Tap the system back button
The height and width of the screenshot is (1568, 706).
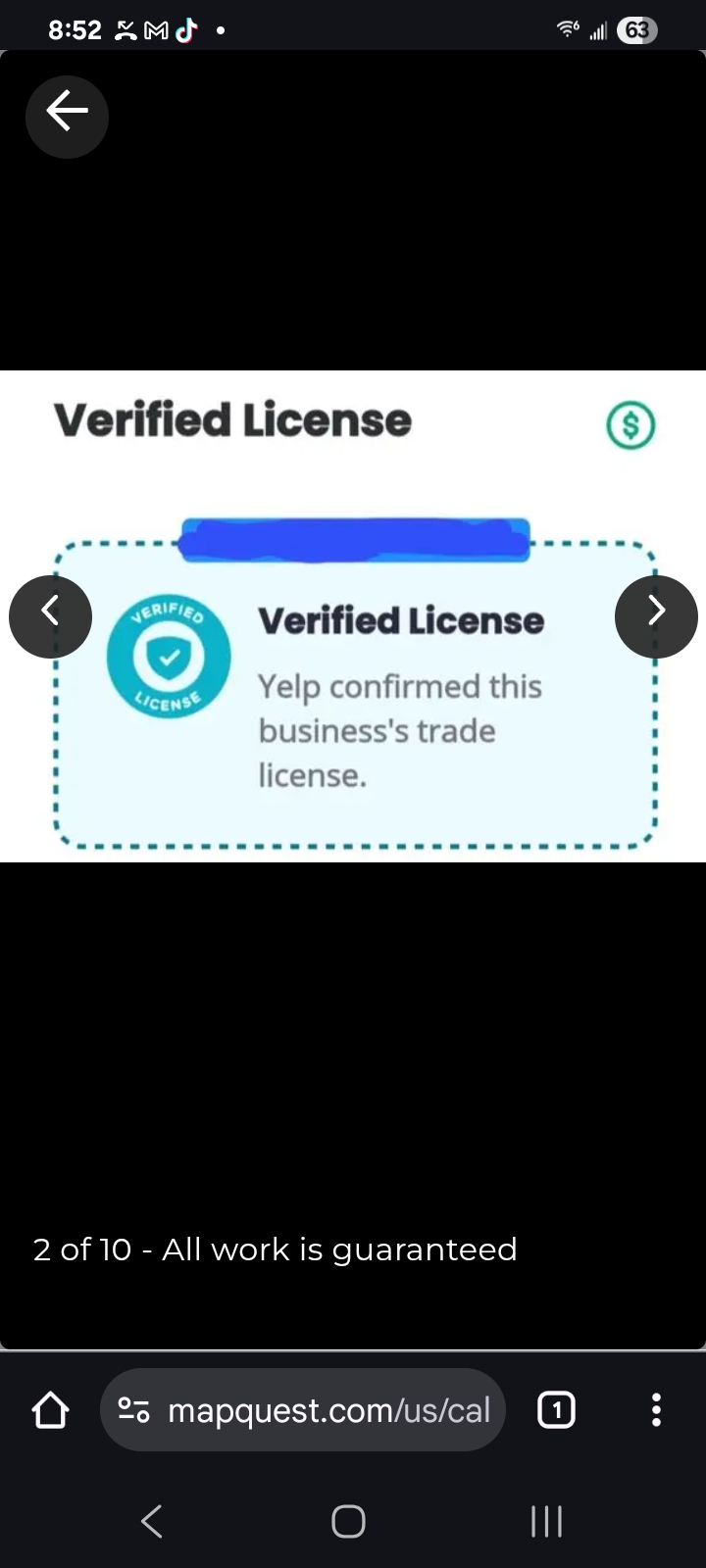click(152, 1521)
